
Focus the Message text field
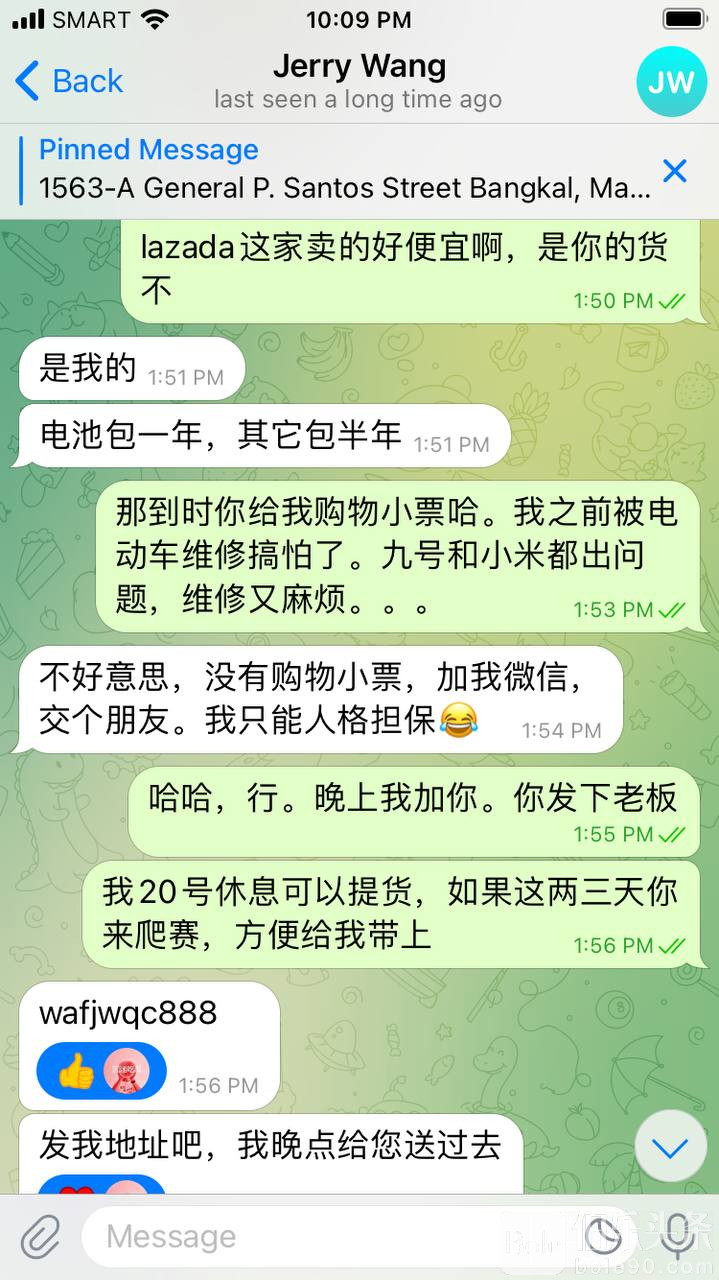pyautogui.click(x=330, y=1237)
